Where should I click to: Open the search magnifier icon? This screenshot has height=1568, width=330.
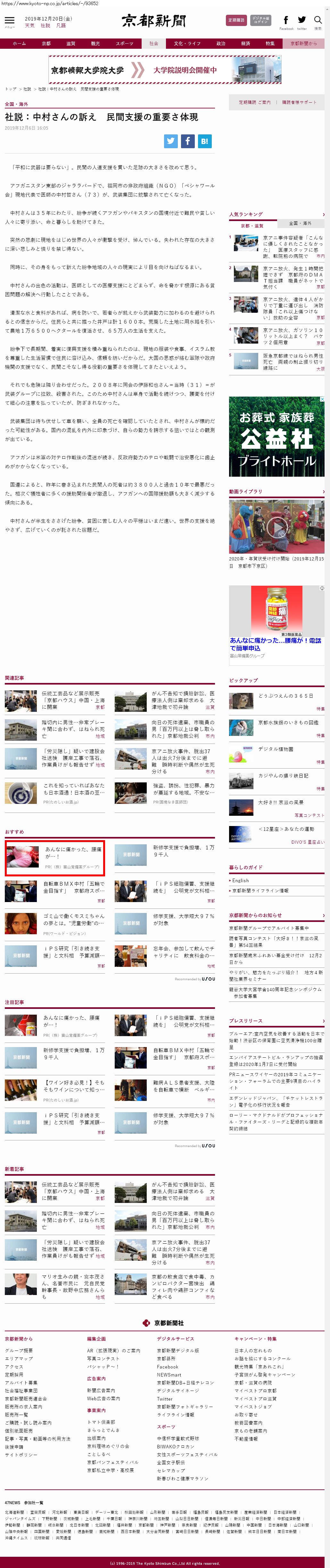[317, 21]
